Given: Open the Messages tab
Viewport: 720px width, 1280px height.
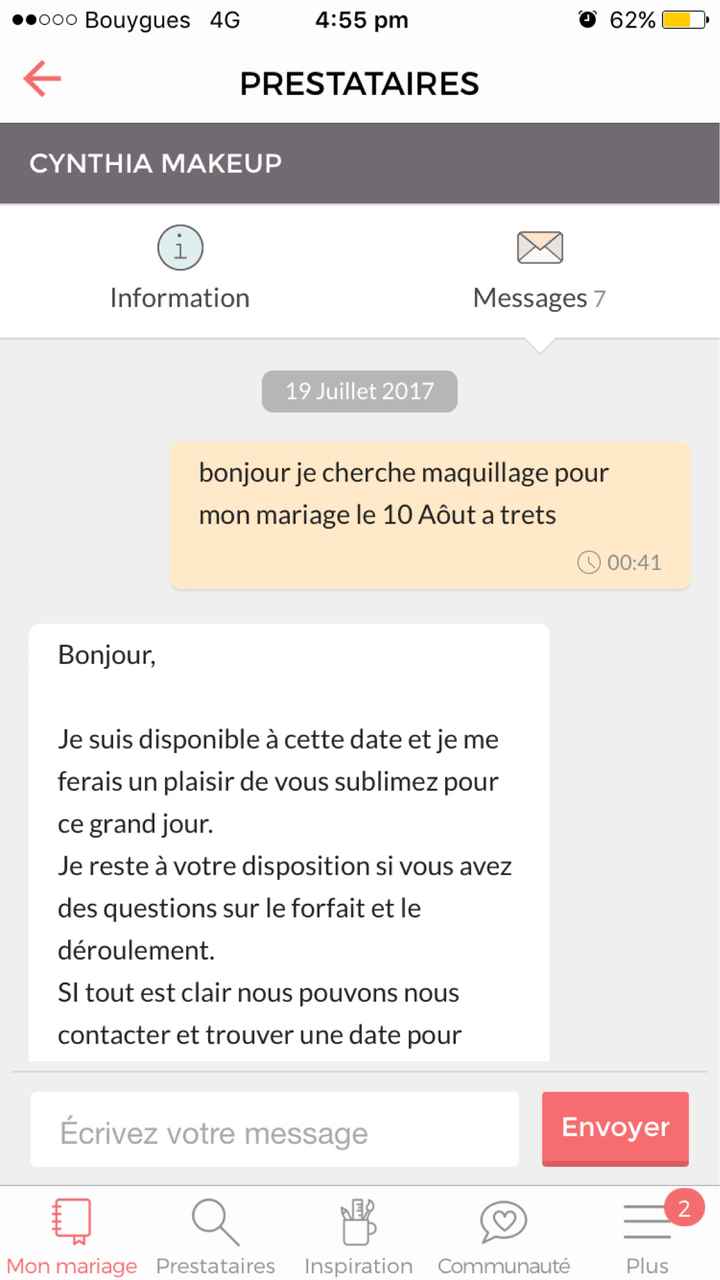Looking at the screenshot, I should pos(540,269).
